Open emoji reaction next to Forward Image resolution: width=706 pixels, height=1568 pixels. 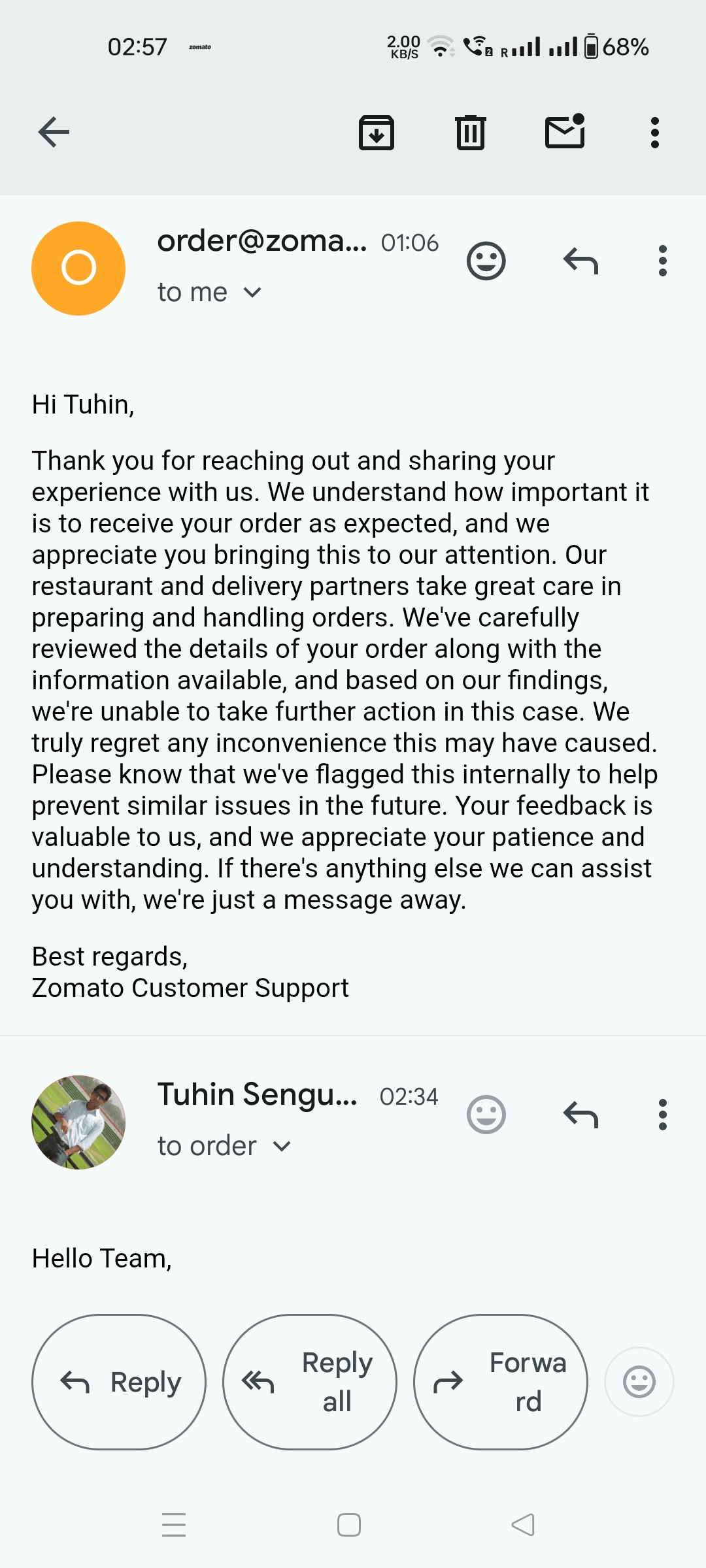pos(639,1382)
